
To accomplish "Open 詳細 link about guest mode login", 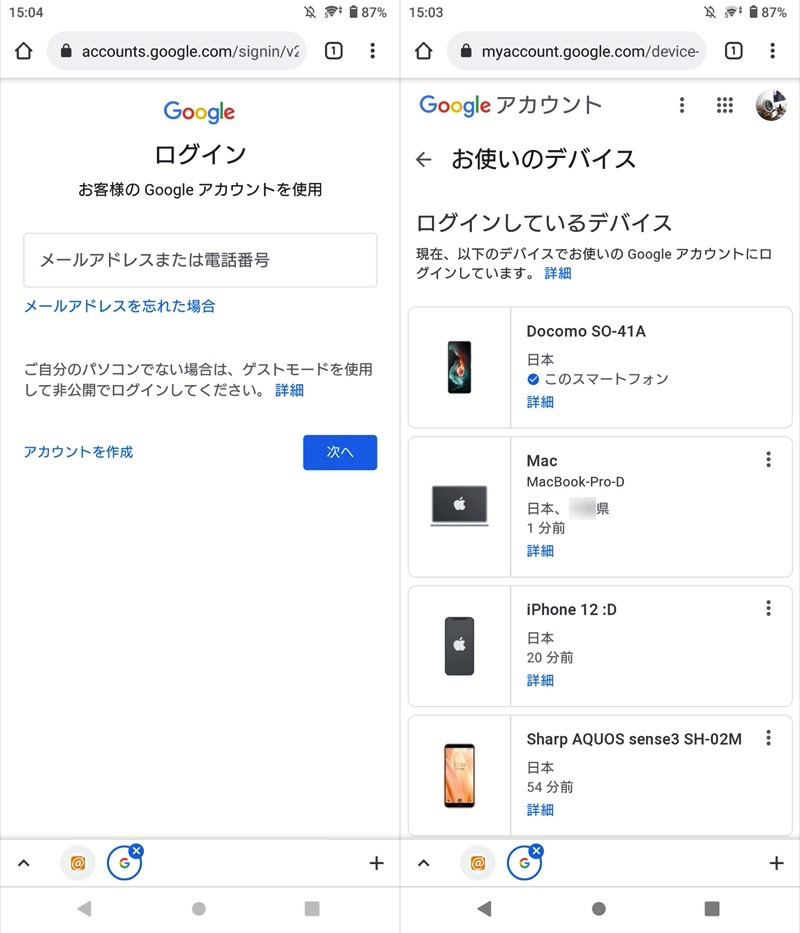I will click(x=289, y=390).
